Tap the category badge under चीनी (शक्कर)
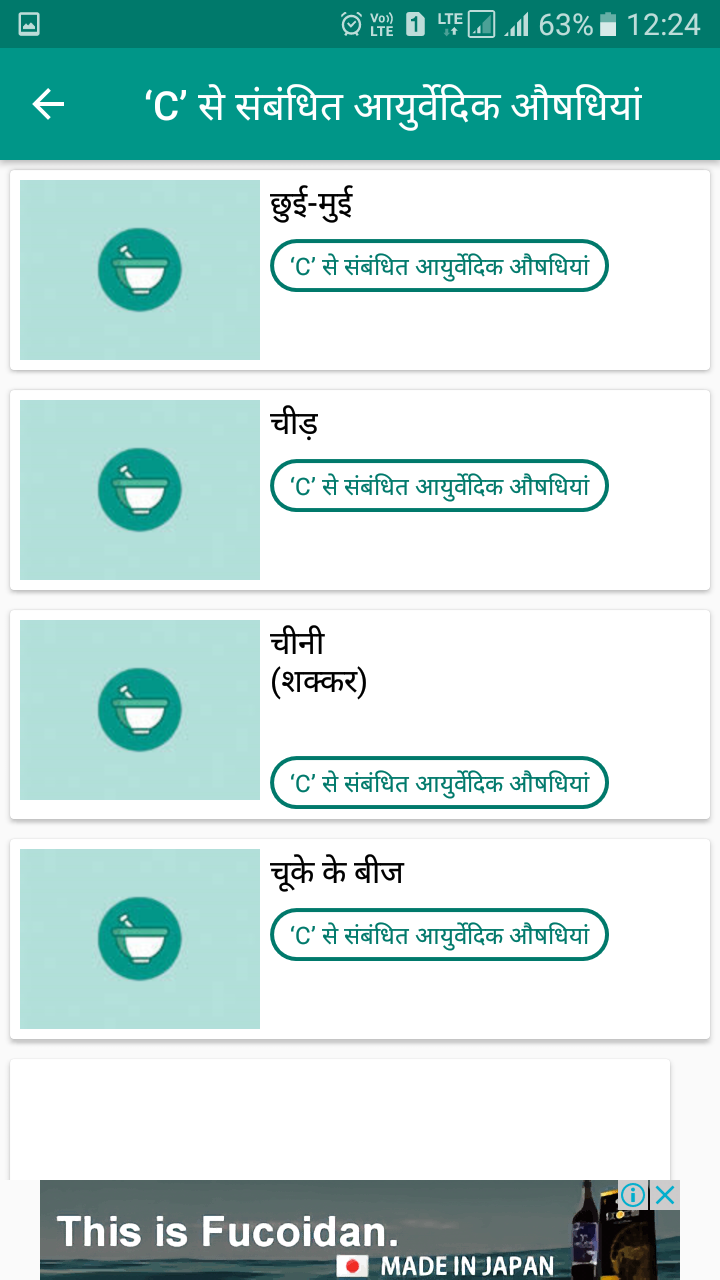The image size is (720, 1280). tap(440, 783)
